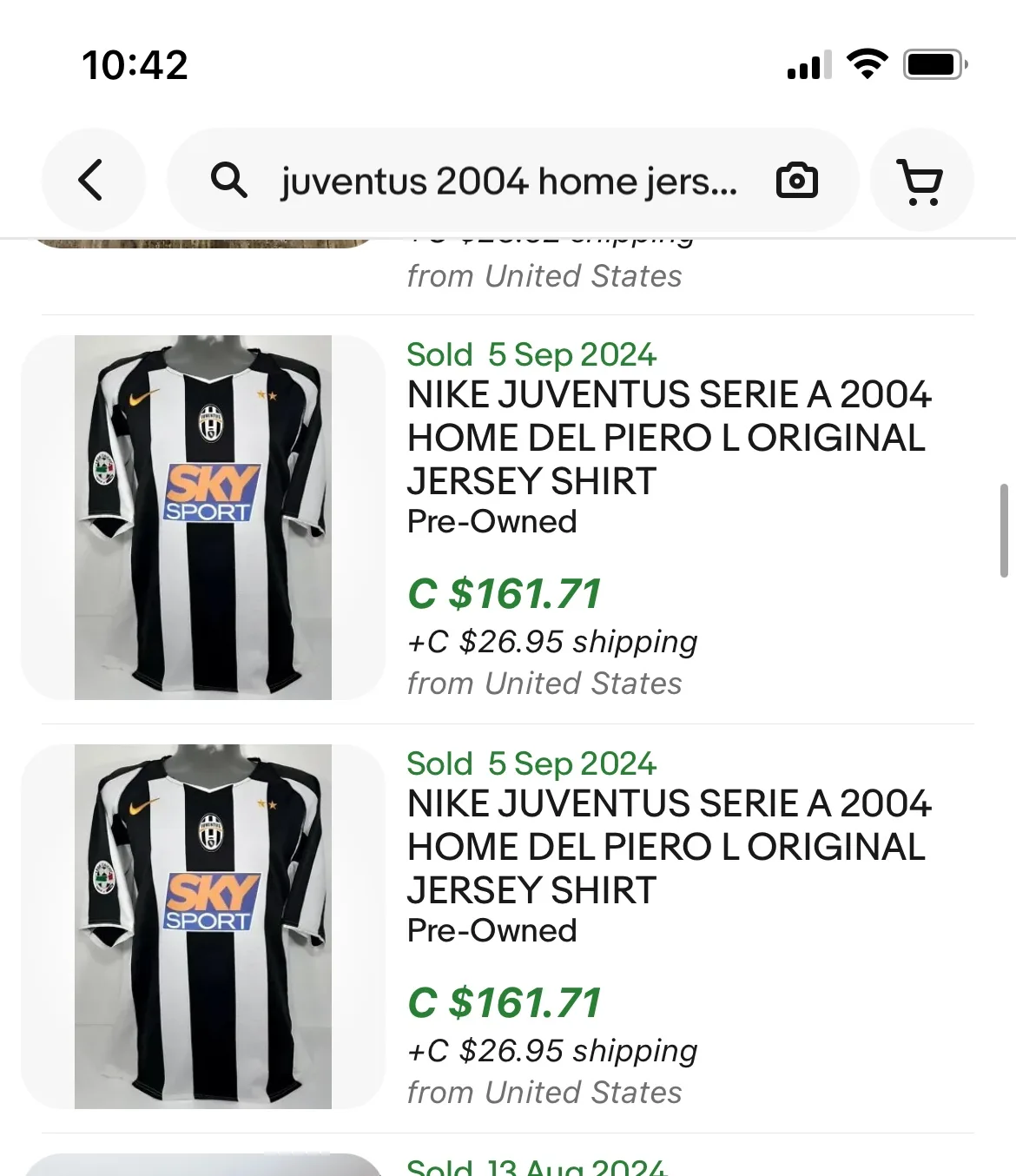Tap the clock showing 10:42
The image size is (1016, 1176).
pos(135,65)
